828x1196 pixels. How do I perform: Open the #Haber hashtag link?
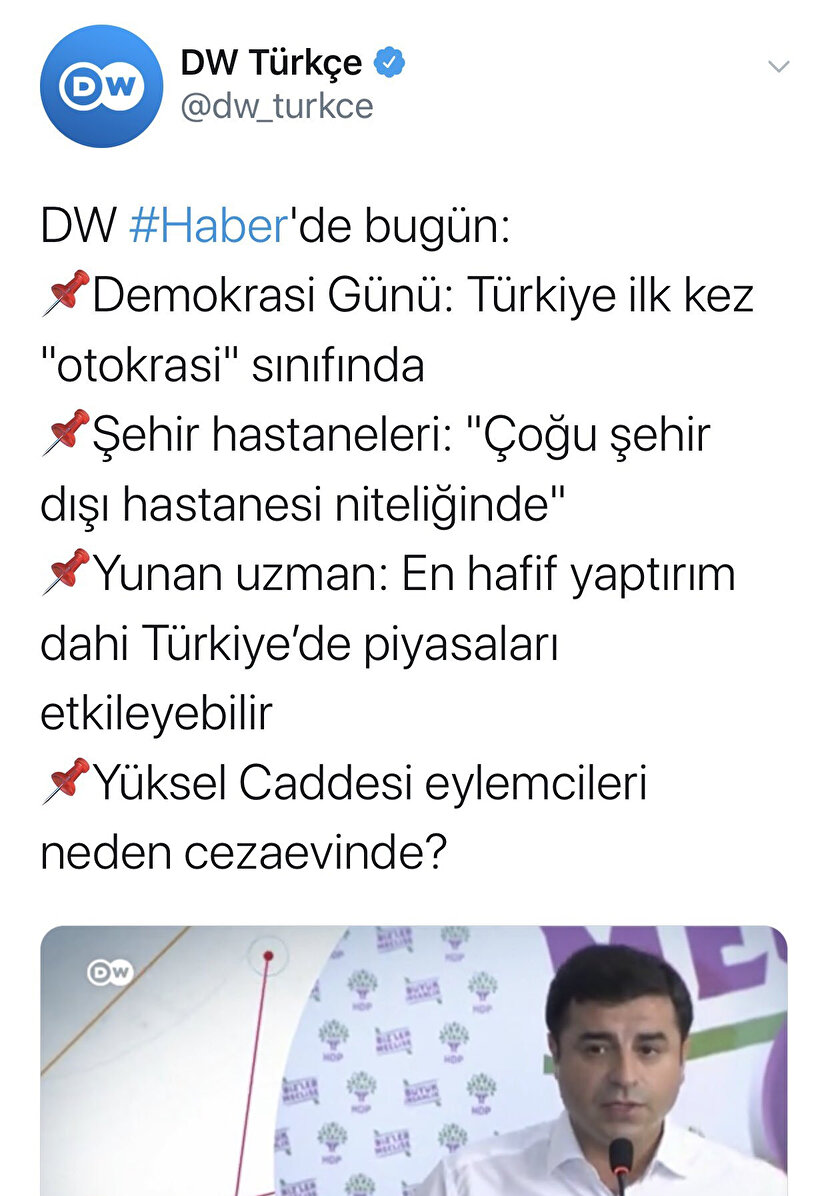pos(208,227)
